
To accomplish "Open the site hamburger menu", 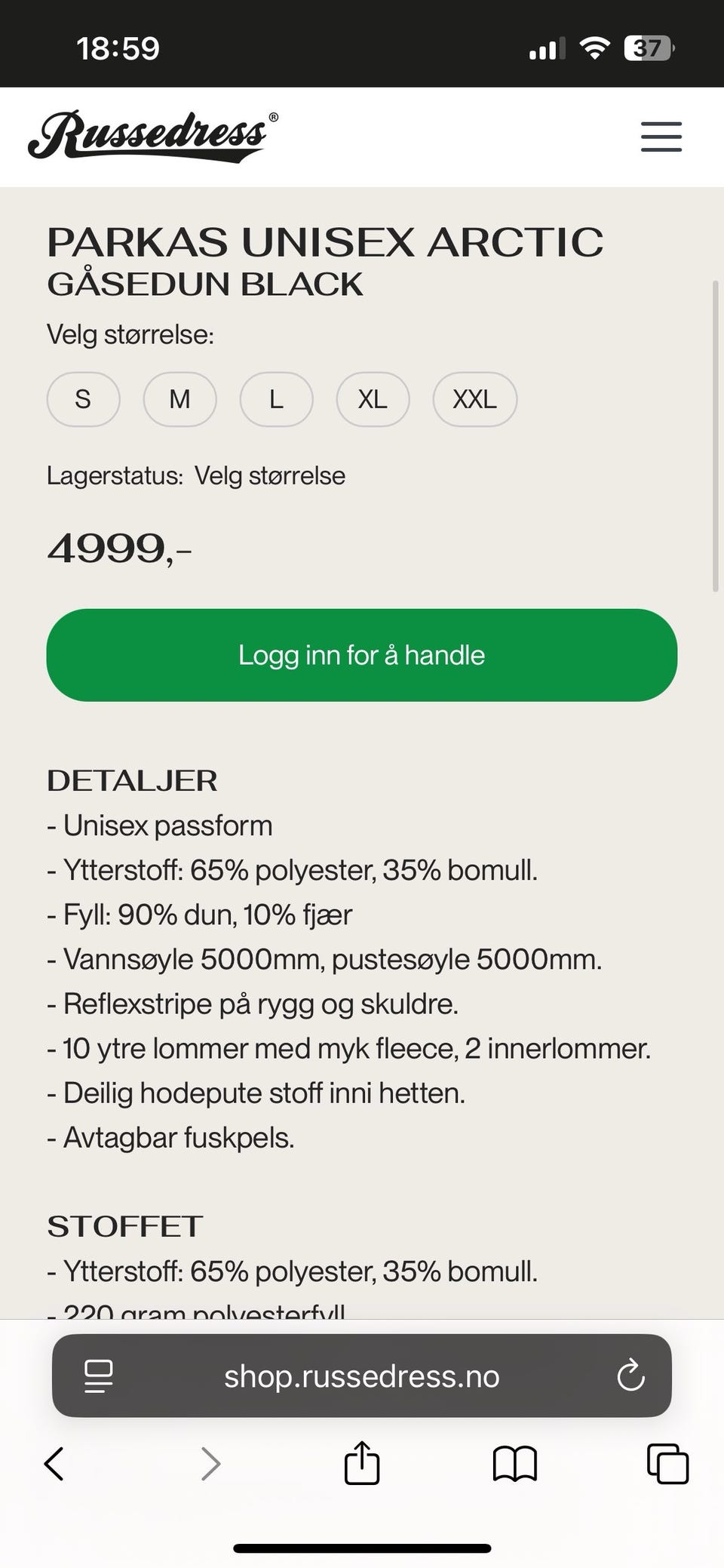I will coord(661,137).
